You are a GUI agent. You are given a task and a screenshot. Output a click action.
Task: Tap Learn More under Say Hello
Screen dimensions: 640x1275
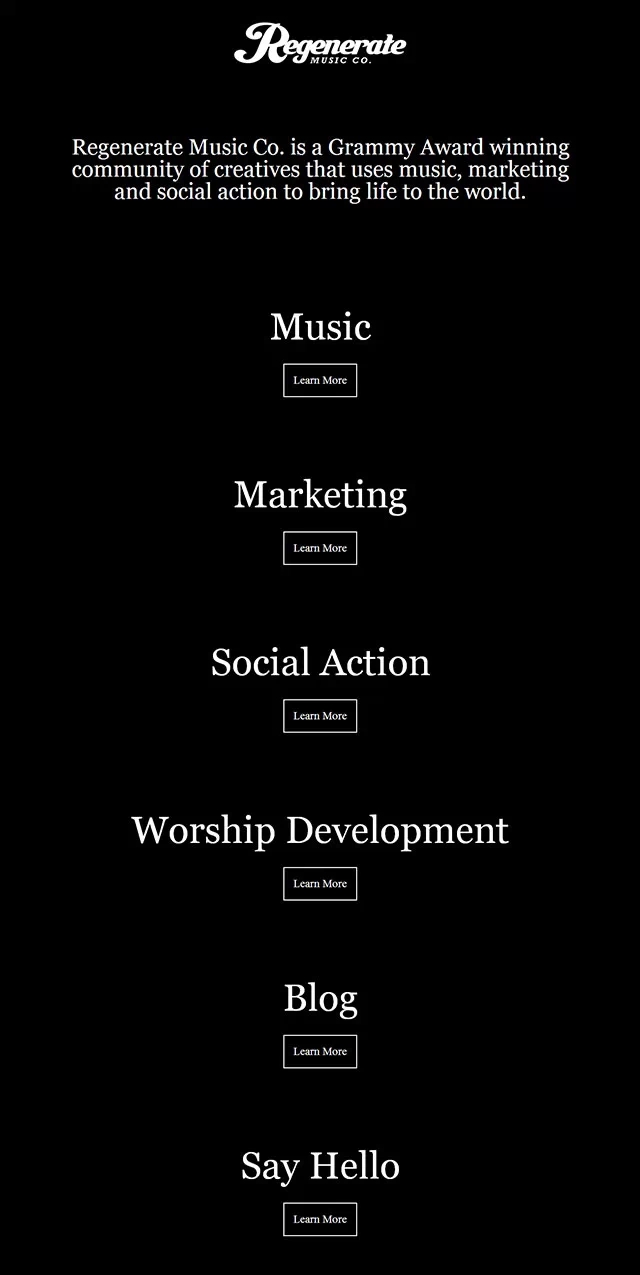point(320,1219)
